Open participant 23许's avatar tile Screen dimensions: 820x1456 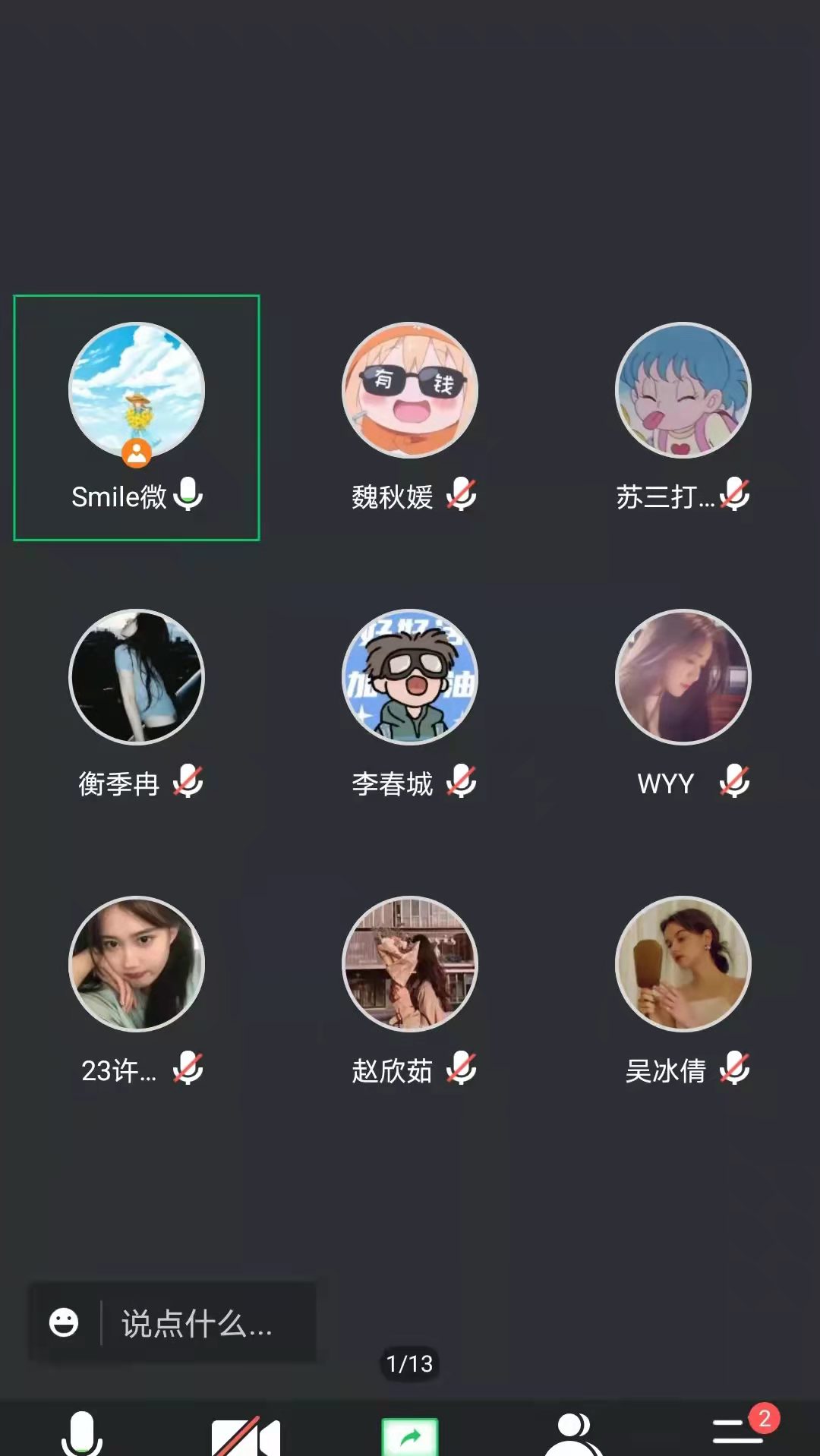tap(137, 964)
